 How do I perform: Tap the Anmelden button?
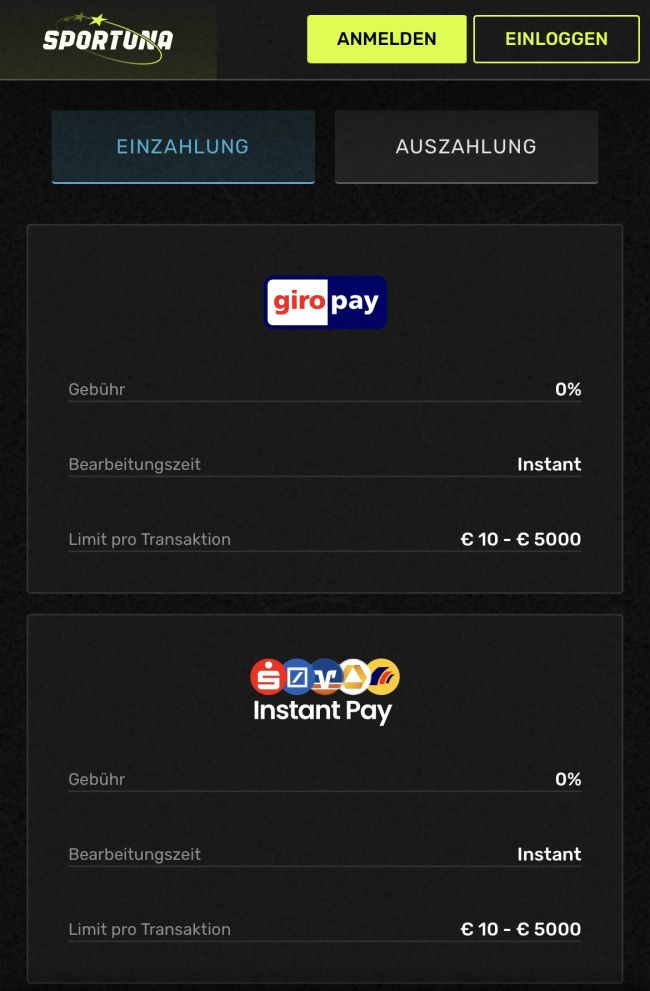pyautogui.click(x=386, y=39)
